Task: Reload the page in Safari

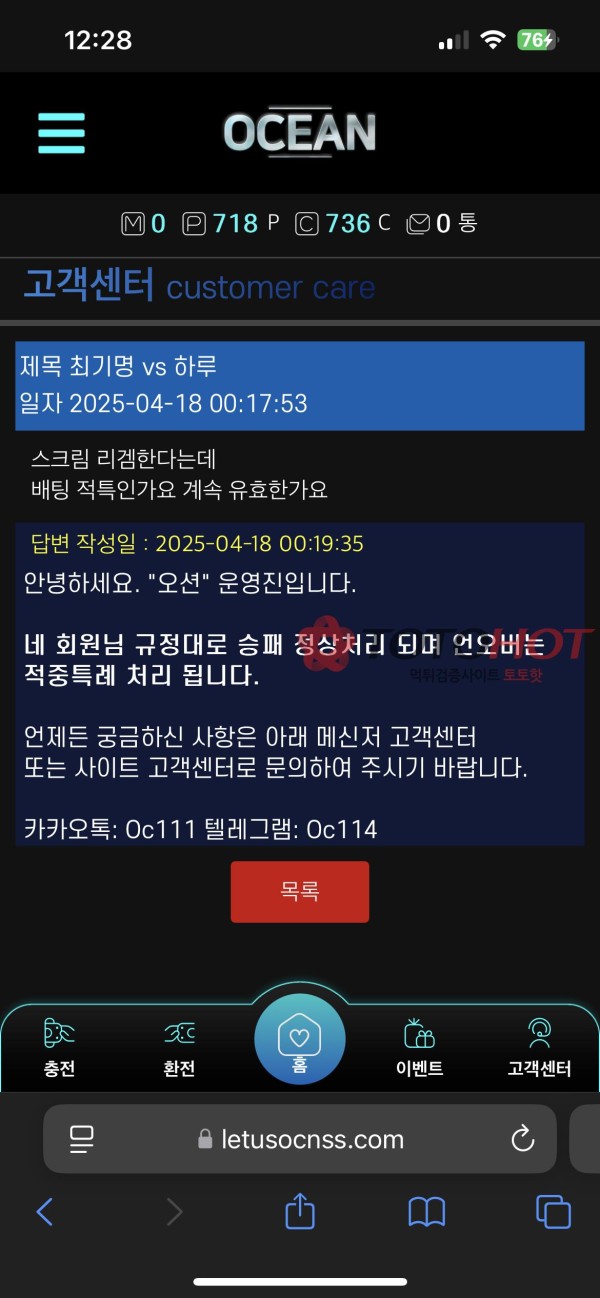Action: click(522, 1138)
